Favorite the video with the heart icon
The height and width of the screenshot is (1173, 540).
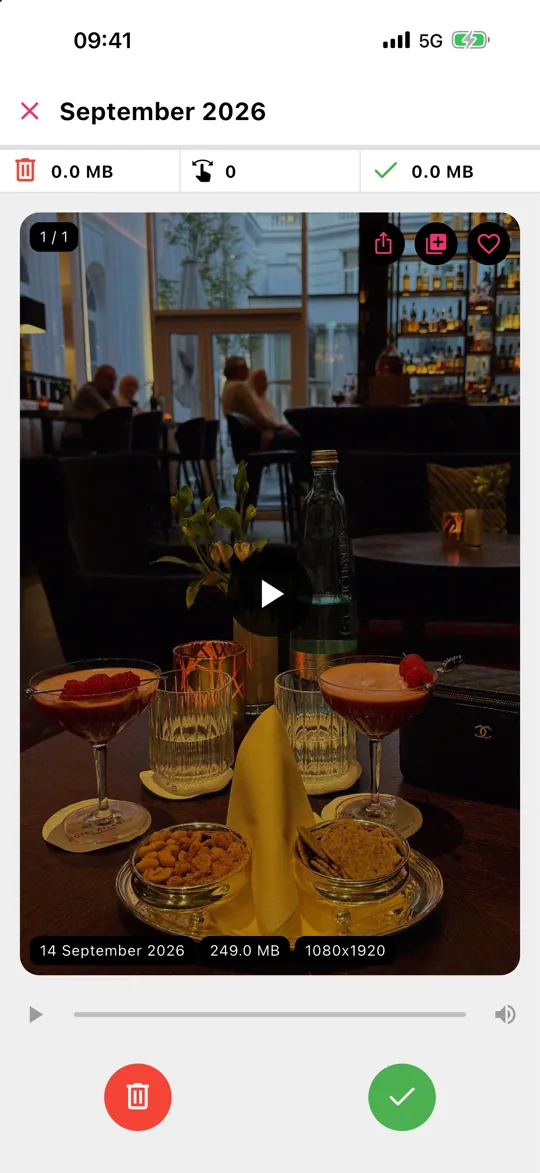tap(488, 243)
